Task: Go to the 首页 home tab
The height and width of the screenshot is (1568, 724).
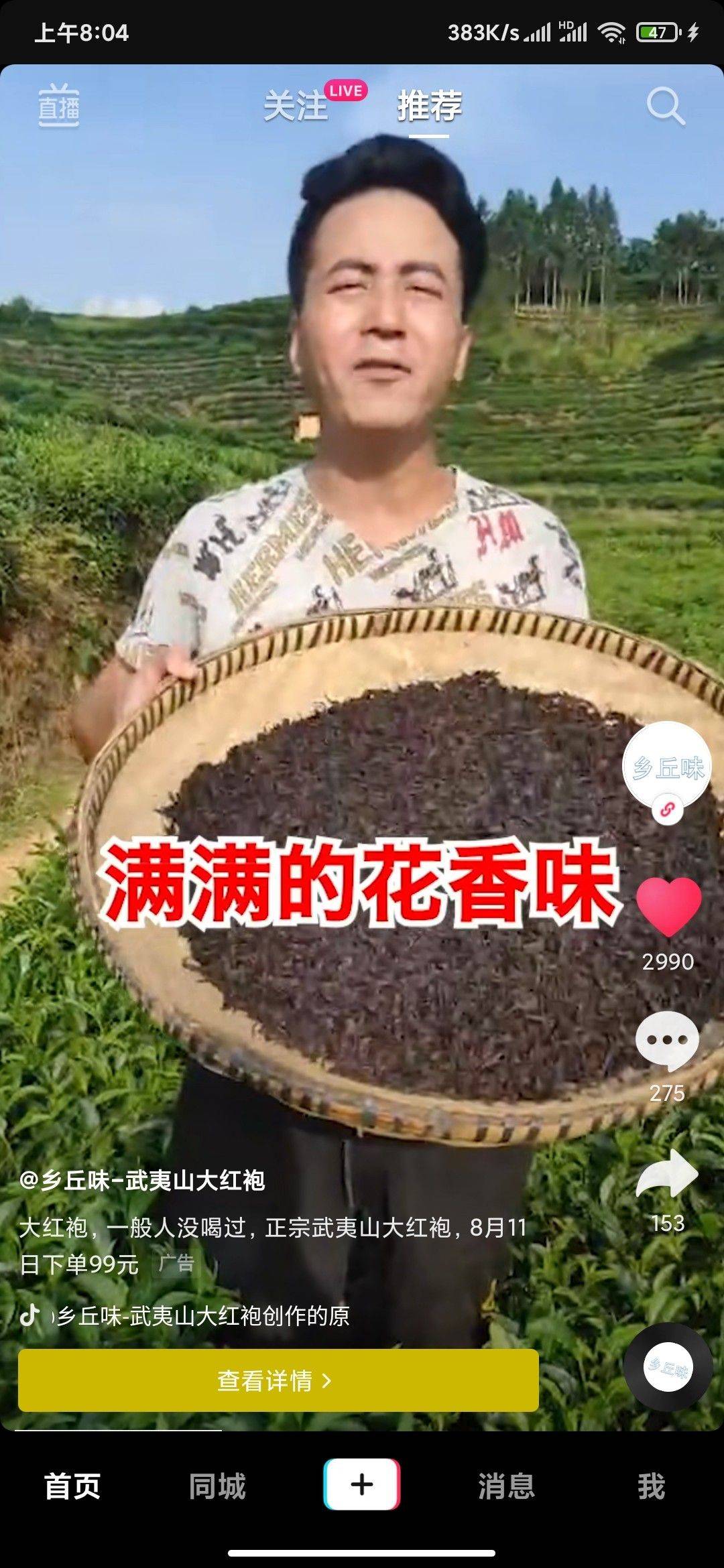Action: coord(72,1486)
